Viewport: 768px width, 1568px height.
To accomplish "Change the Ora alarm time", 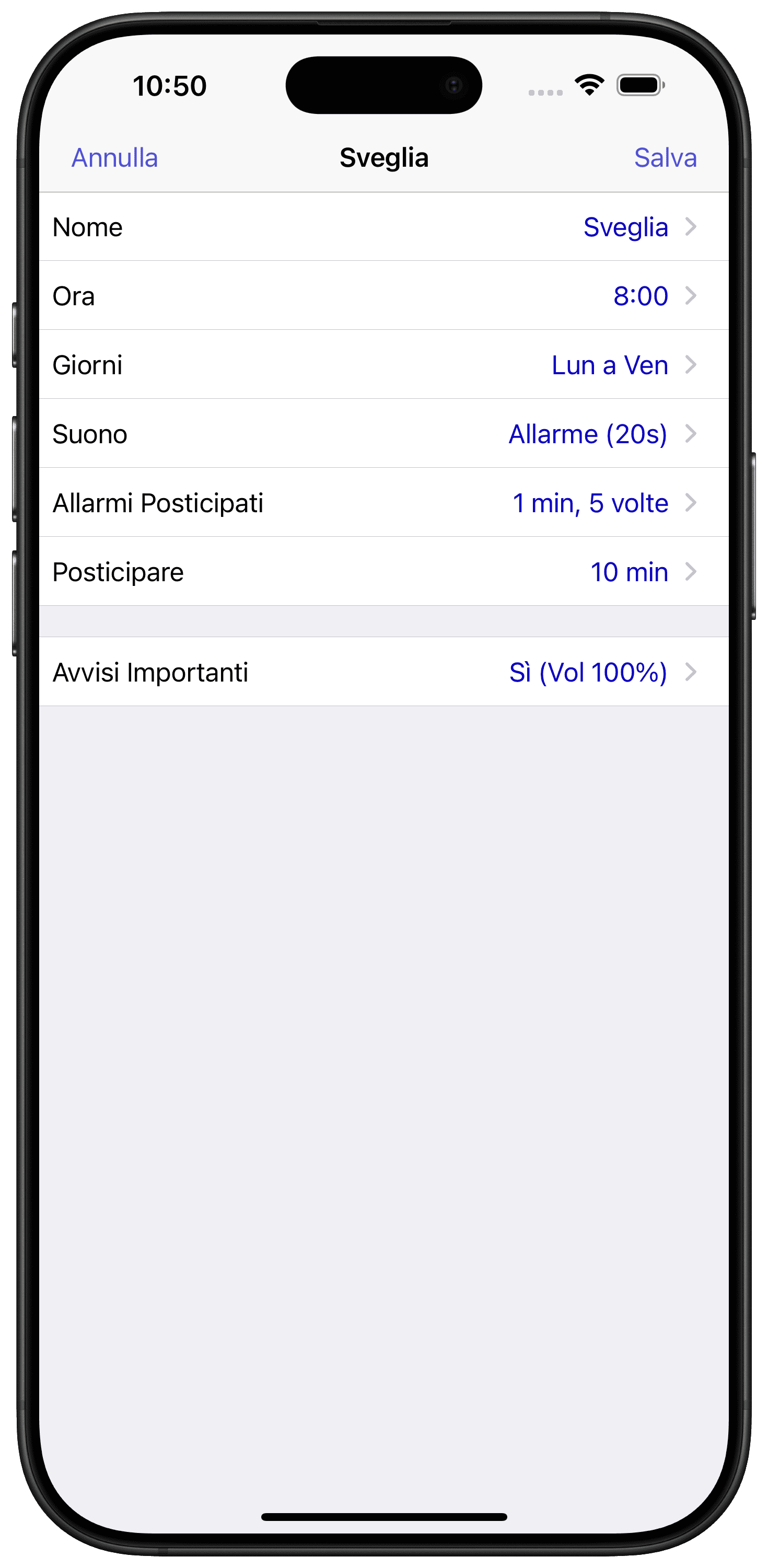I will 384,296.
